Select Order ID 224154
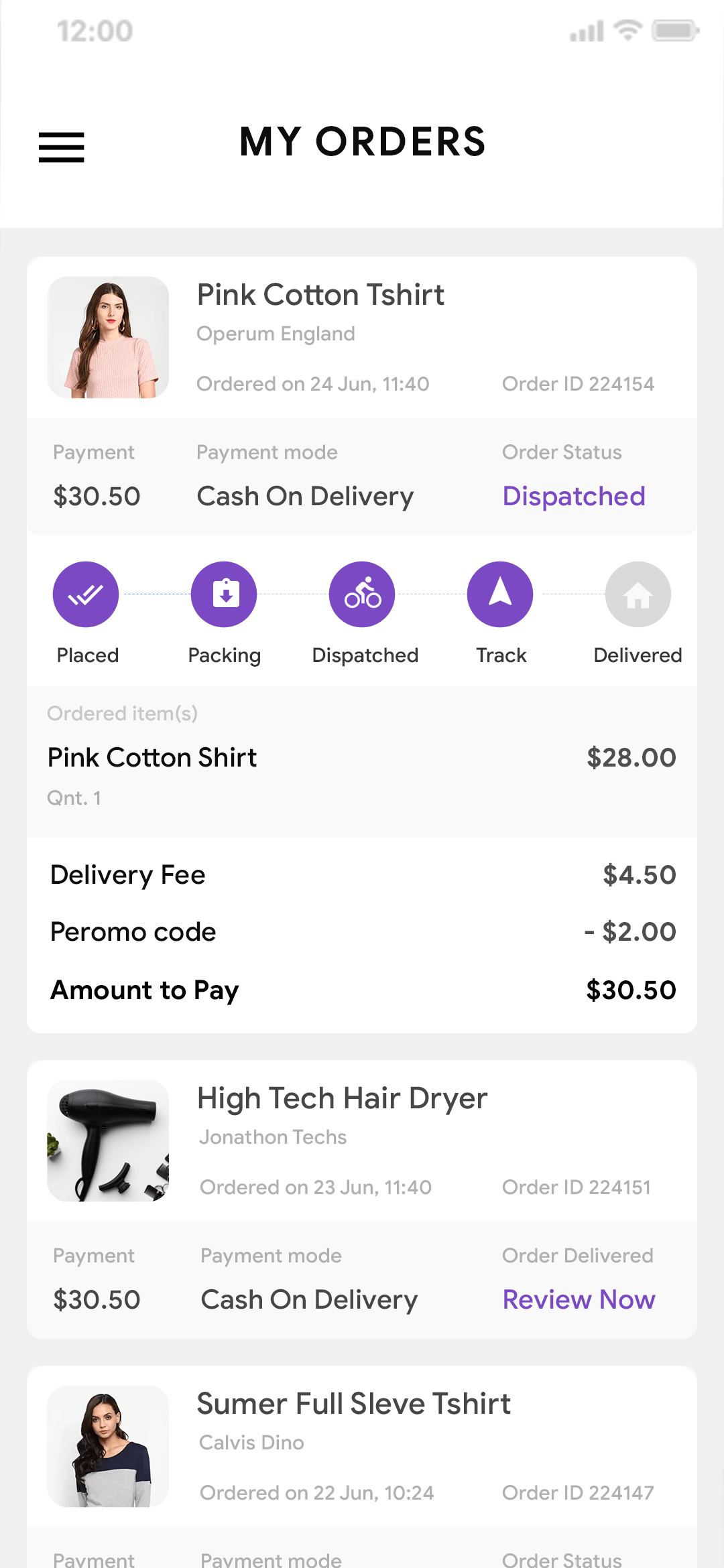Image resolution: width=724 pixels, height=1568 pixels. tap(578, 383)
